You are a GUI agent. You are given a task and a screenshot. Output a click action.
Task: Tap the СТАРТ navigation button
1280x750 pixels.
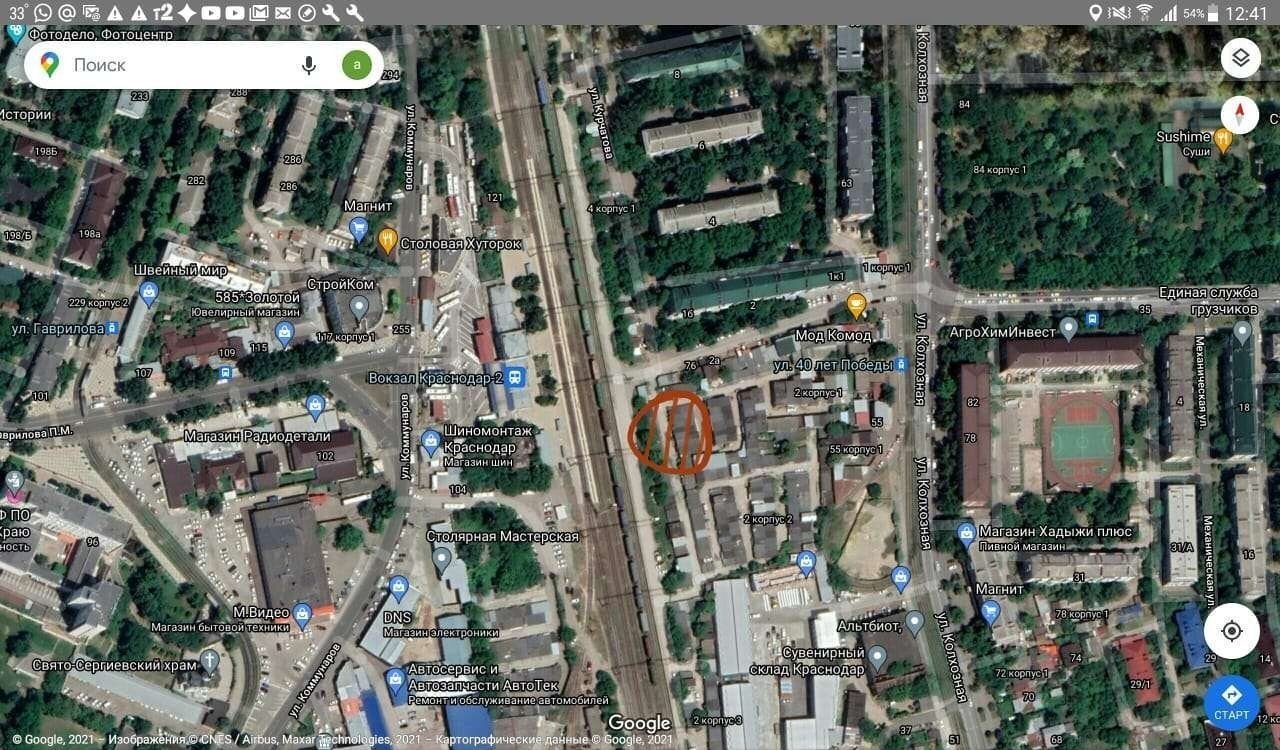click(1231, 704)
